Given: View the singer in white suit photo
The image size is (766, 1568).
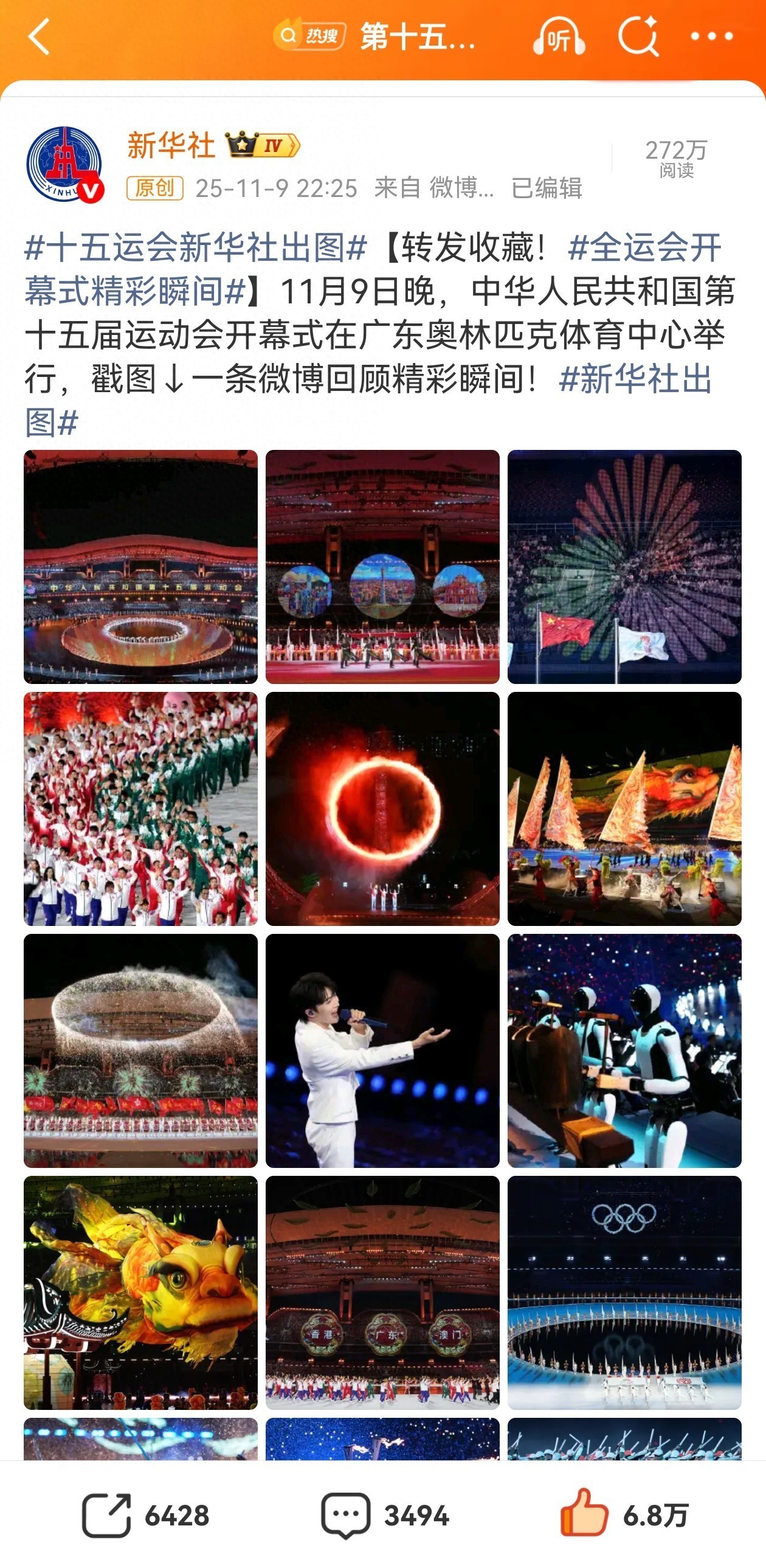Looking at the screenshot, I should pyautogui.click(x=382, y=1051).
